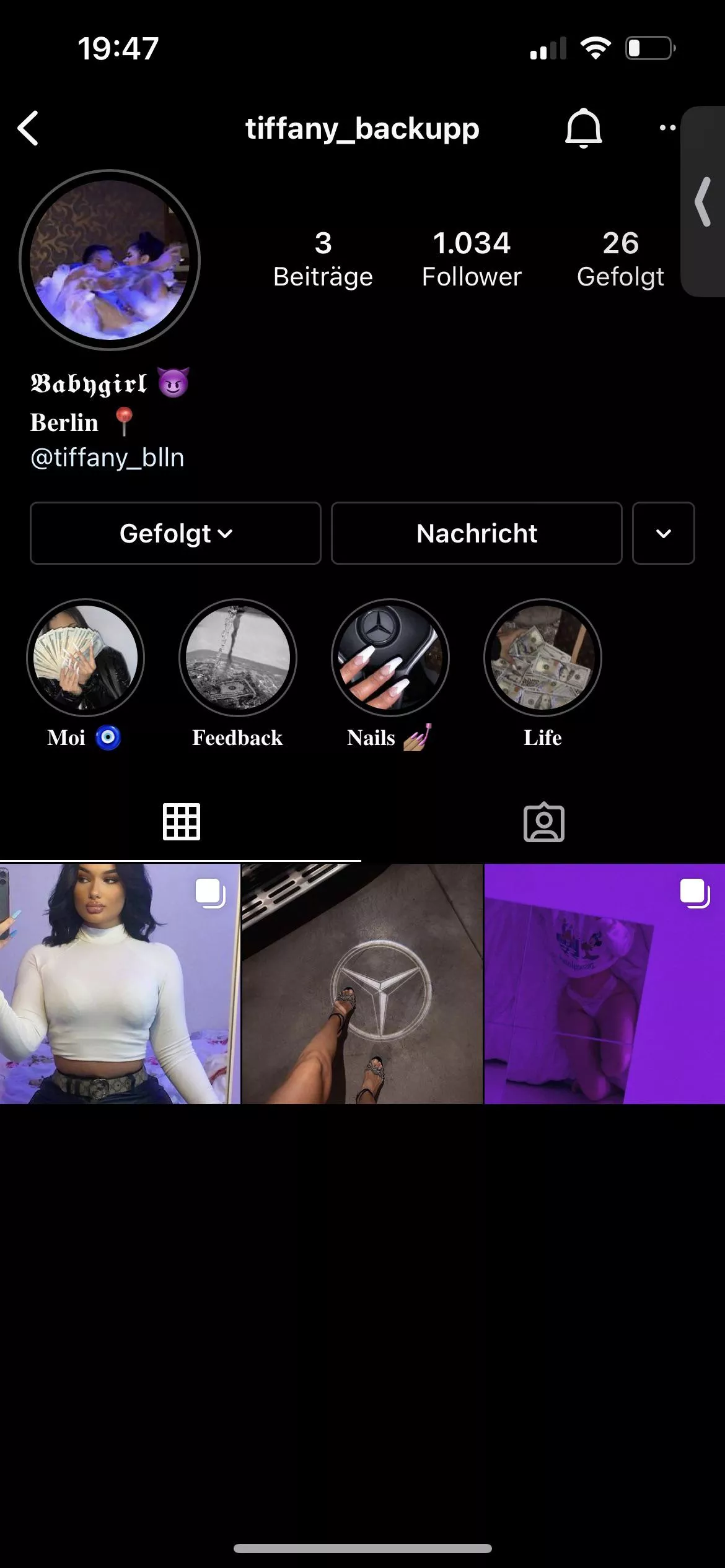
Task: Go back using the top-left arrow
Action: 29,128
